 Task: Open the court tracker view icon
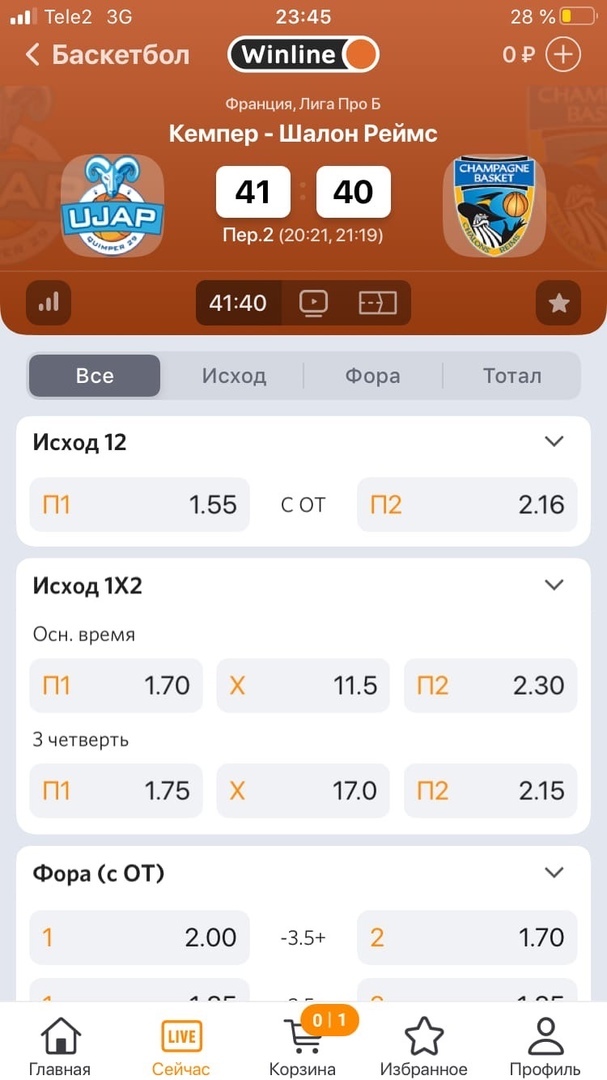click(x=377, y=302)
